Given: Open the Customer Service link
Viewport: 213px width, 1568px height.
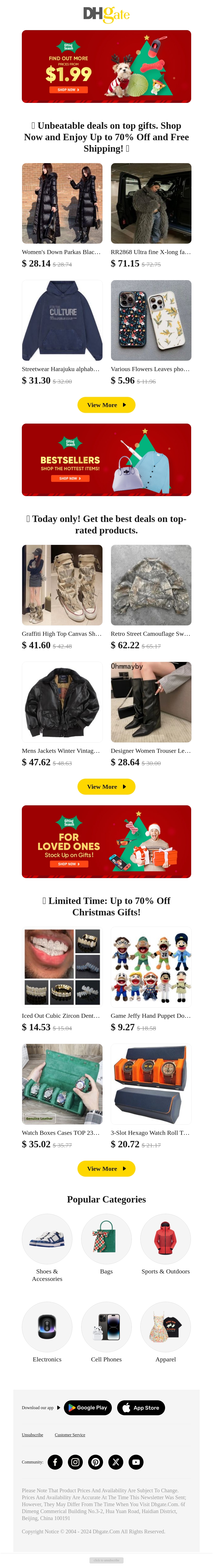Looking at the screenshot, I should pos(70,1435).
